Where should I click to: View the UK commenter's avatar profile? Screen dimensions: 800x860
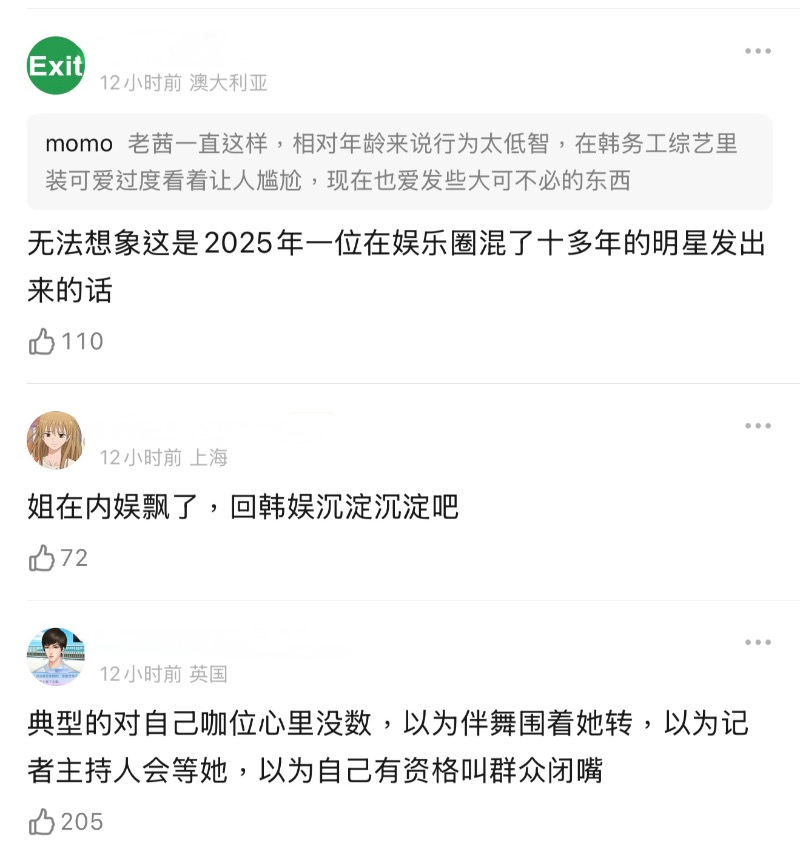(56, 657)
